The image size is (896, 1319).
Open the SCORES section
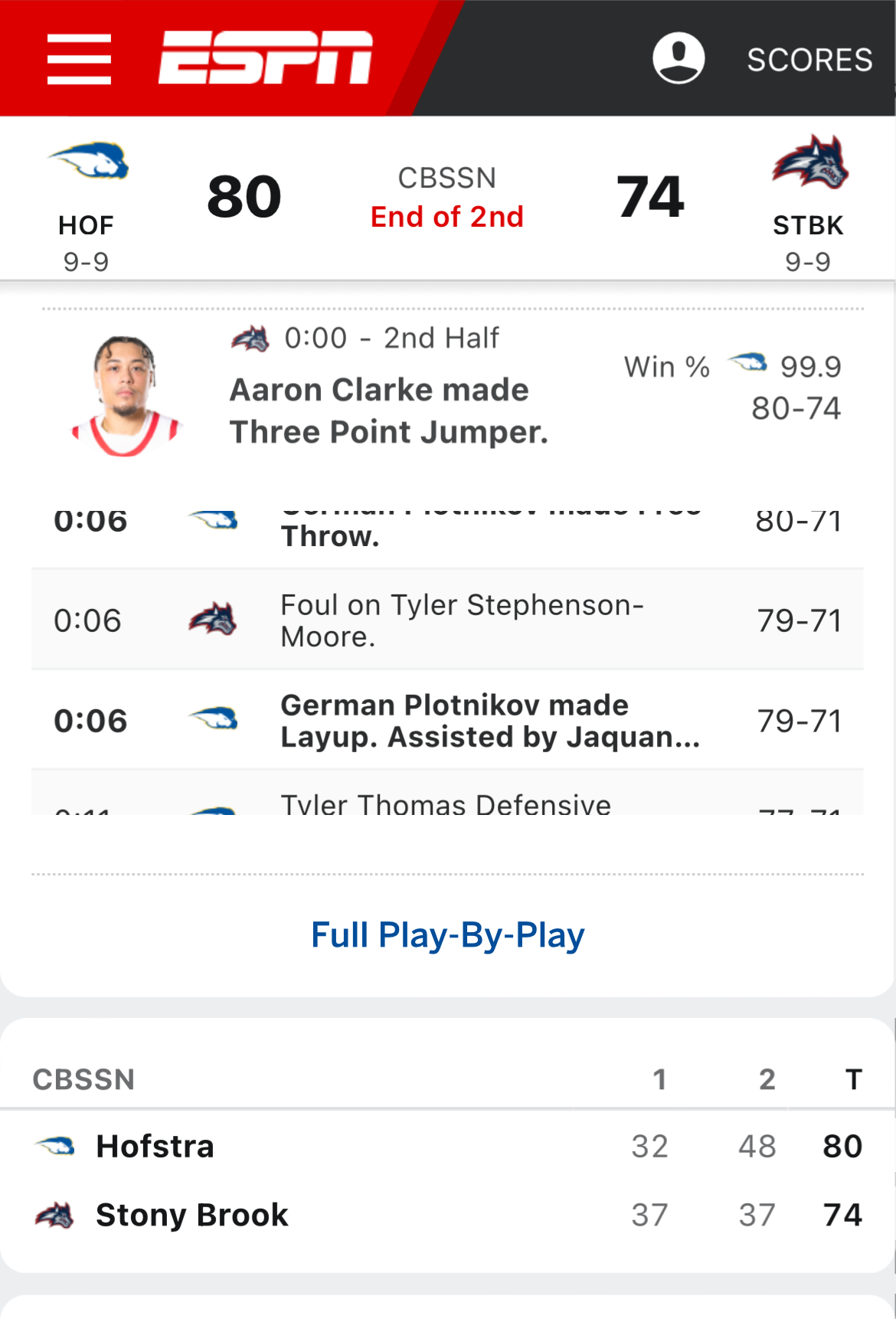tap(809, 60)
